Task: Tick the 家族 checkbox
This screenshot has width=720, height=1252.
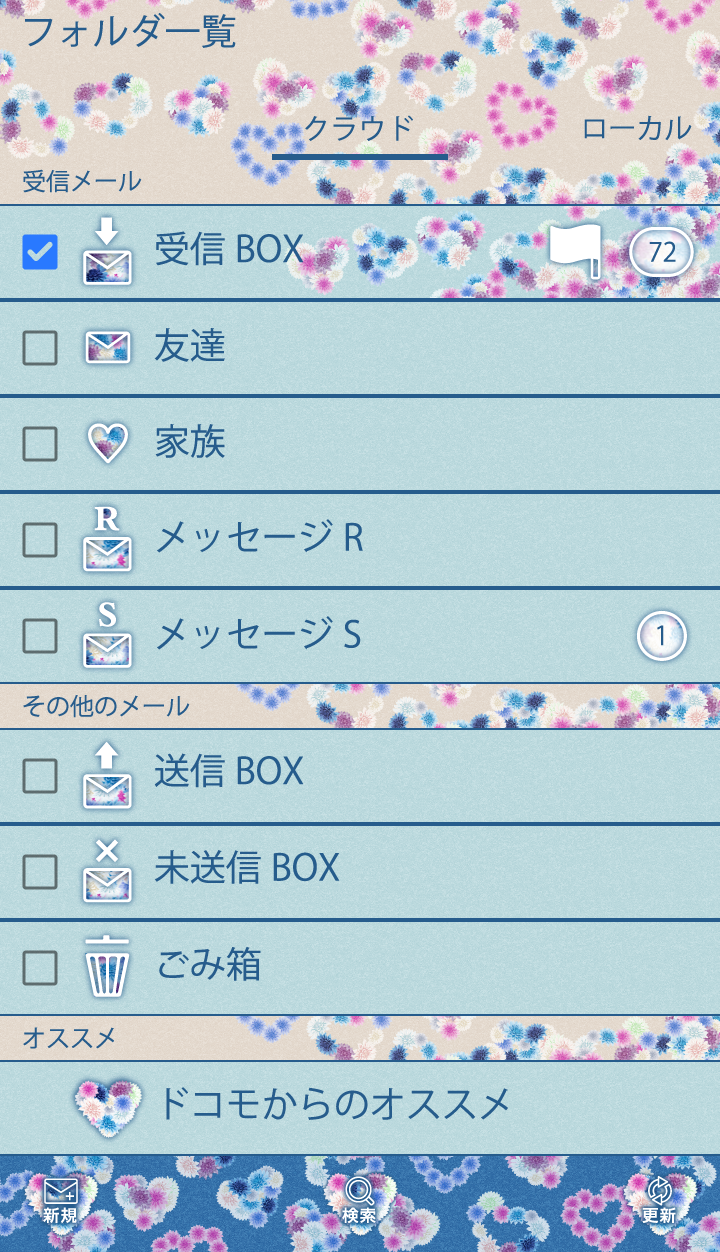Action: pos(40,444)
